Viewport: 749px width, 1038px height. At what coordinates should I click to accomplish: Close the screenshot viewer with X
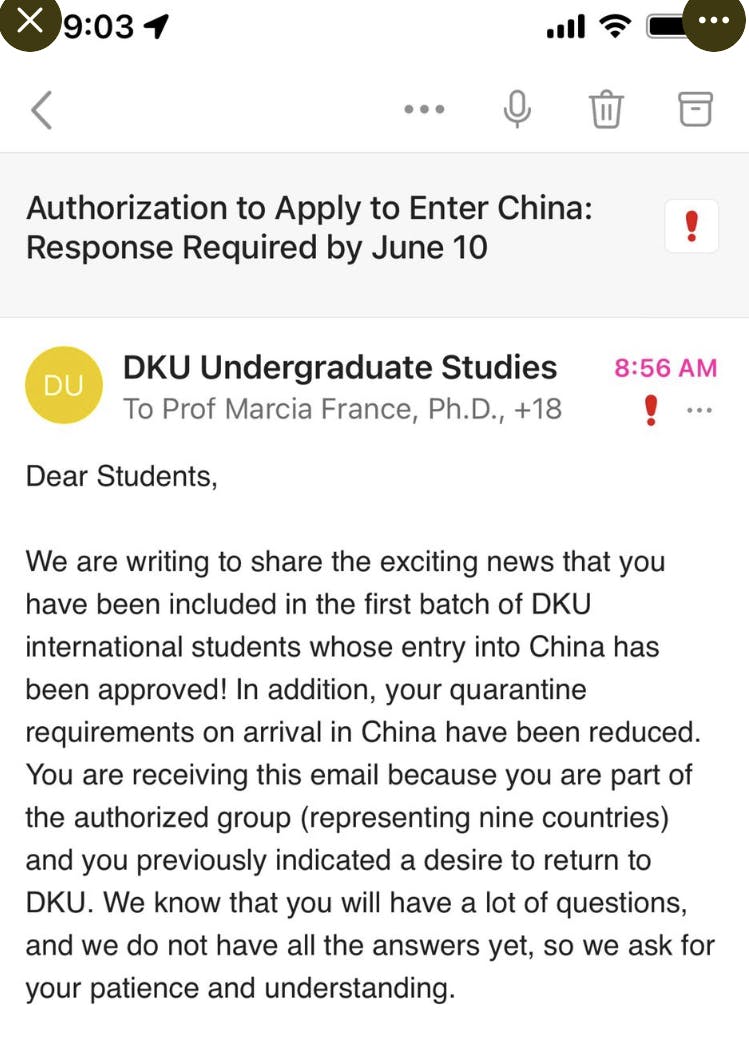point(30,22)
